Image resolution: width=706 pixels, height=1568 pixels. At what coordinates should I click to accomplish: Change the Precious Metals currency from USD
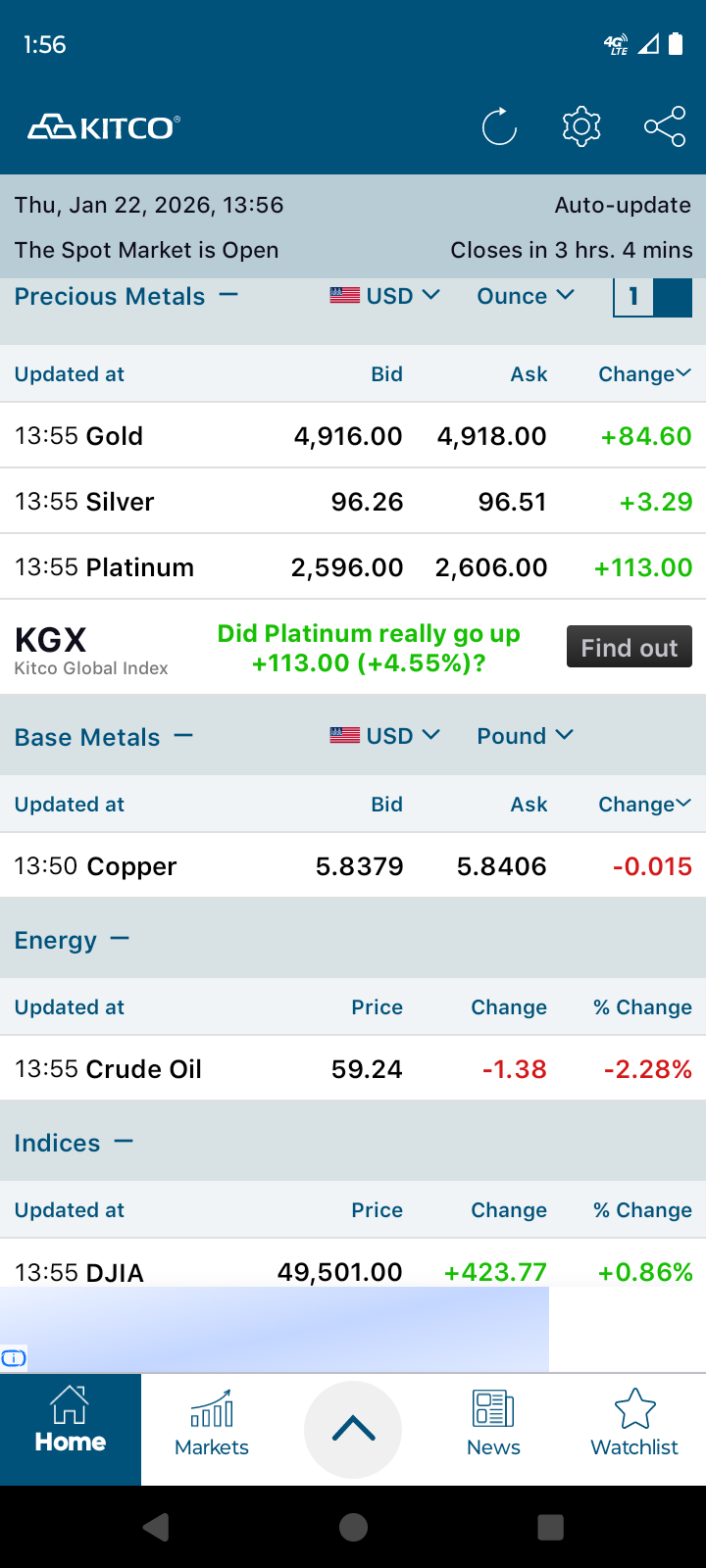click(x=385, y=296)
